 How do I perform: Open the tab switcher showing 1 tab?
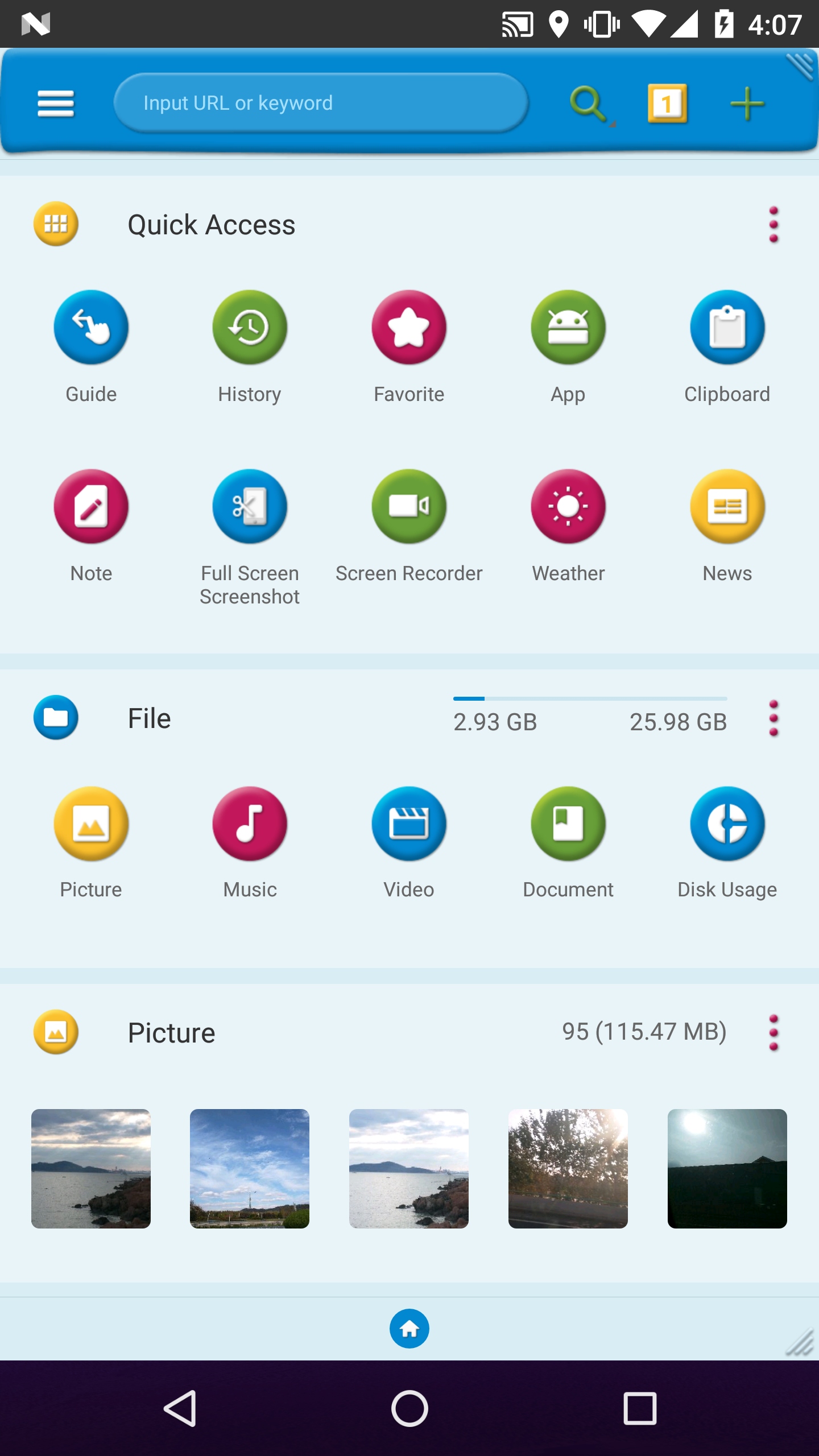pyautogui.click(x=667, y=104)
